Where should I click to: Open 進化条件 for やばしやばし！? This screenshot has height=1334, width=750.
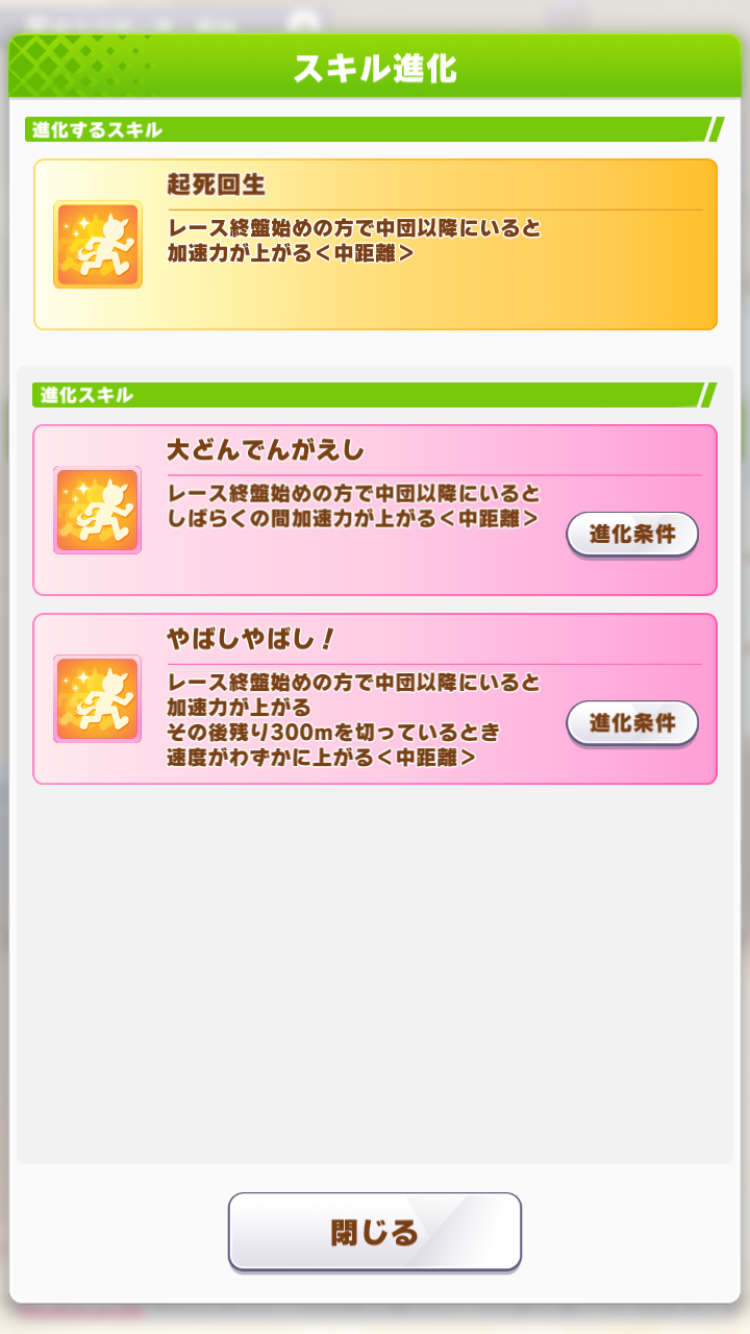pos(632,722)
